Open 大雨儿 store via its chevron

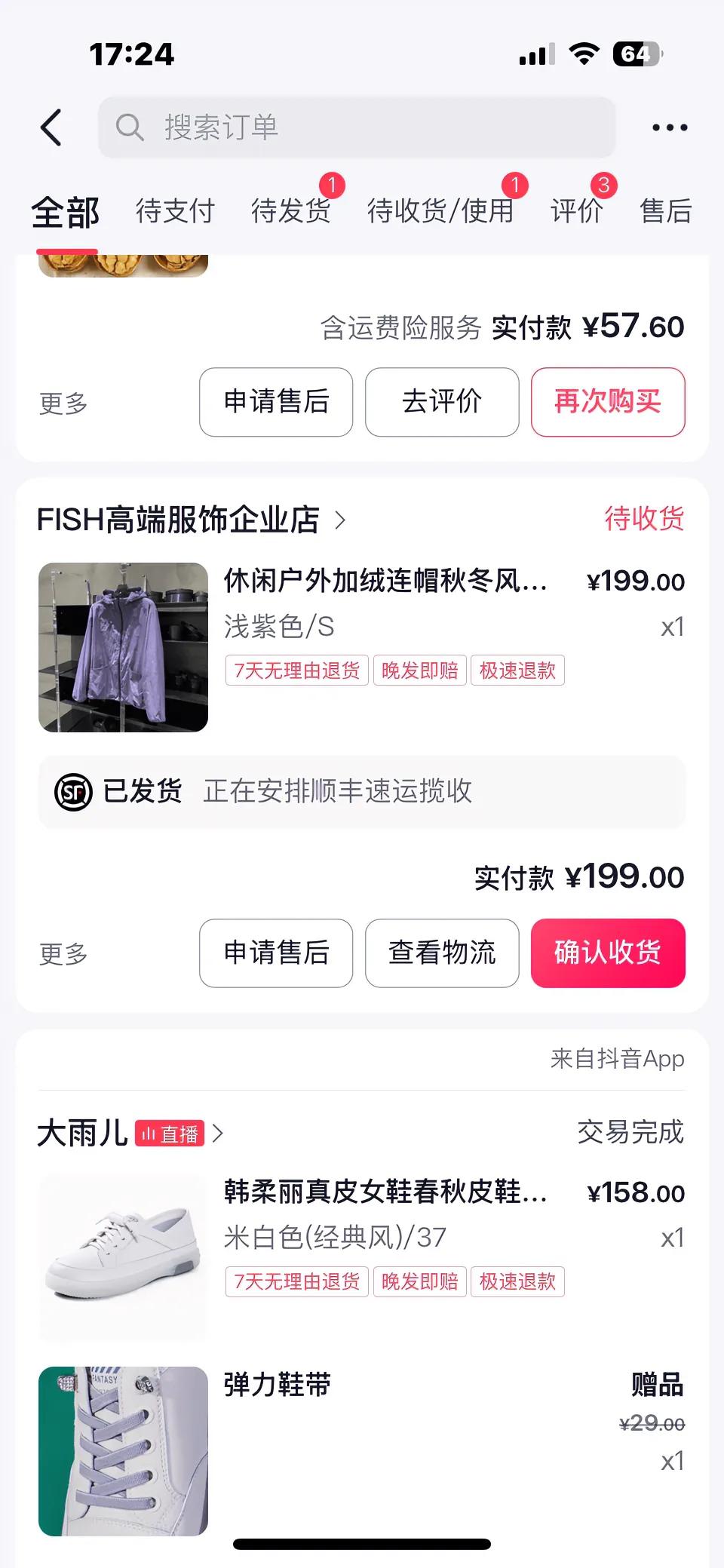tap(219, 1132)
